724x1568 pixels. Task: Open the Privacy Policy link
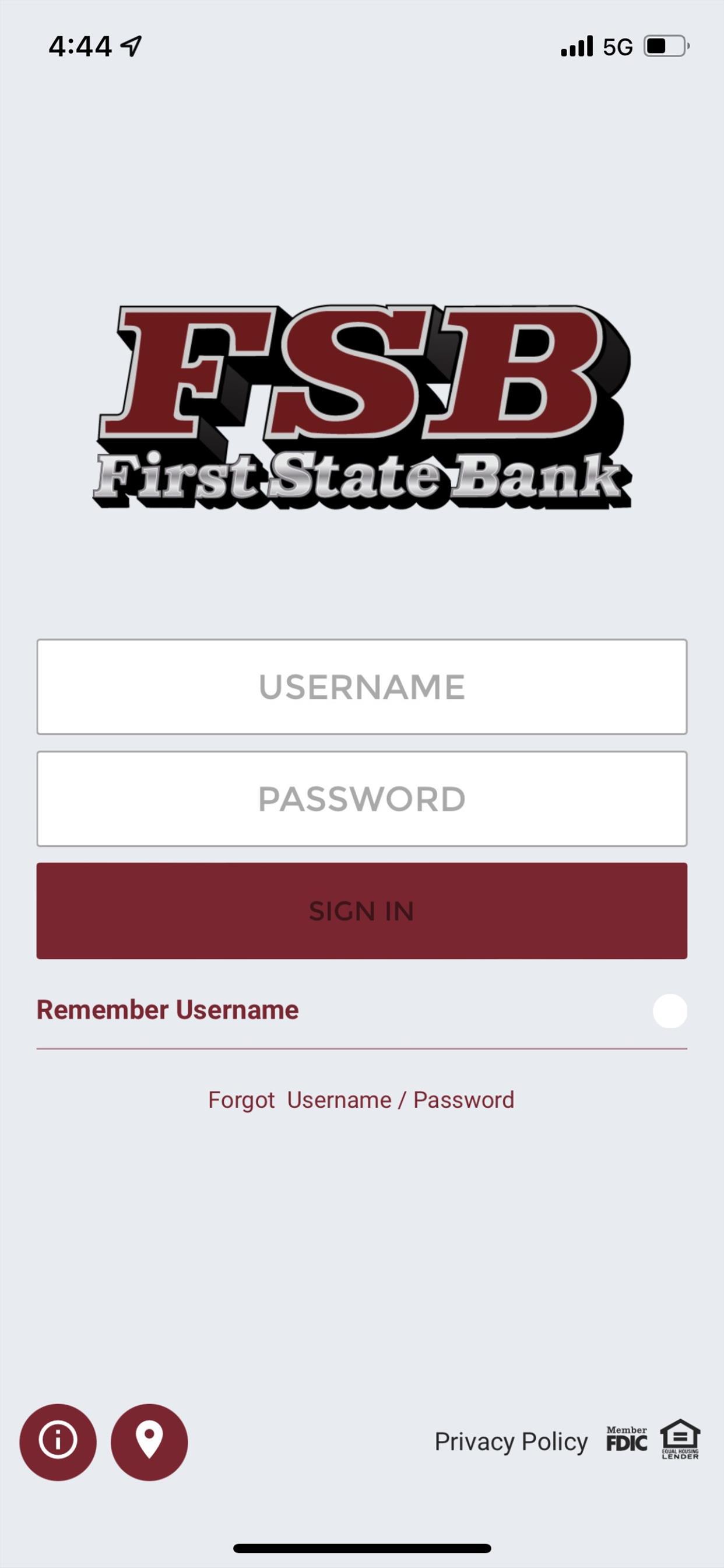point(511,1442)
